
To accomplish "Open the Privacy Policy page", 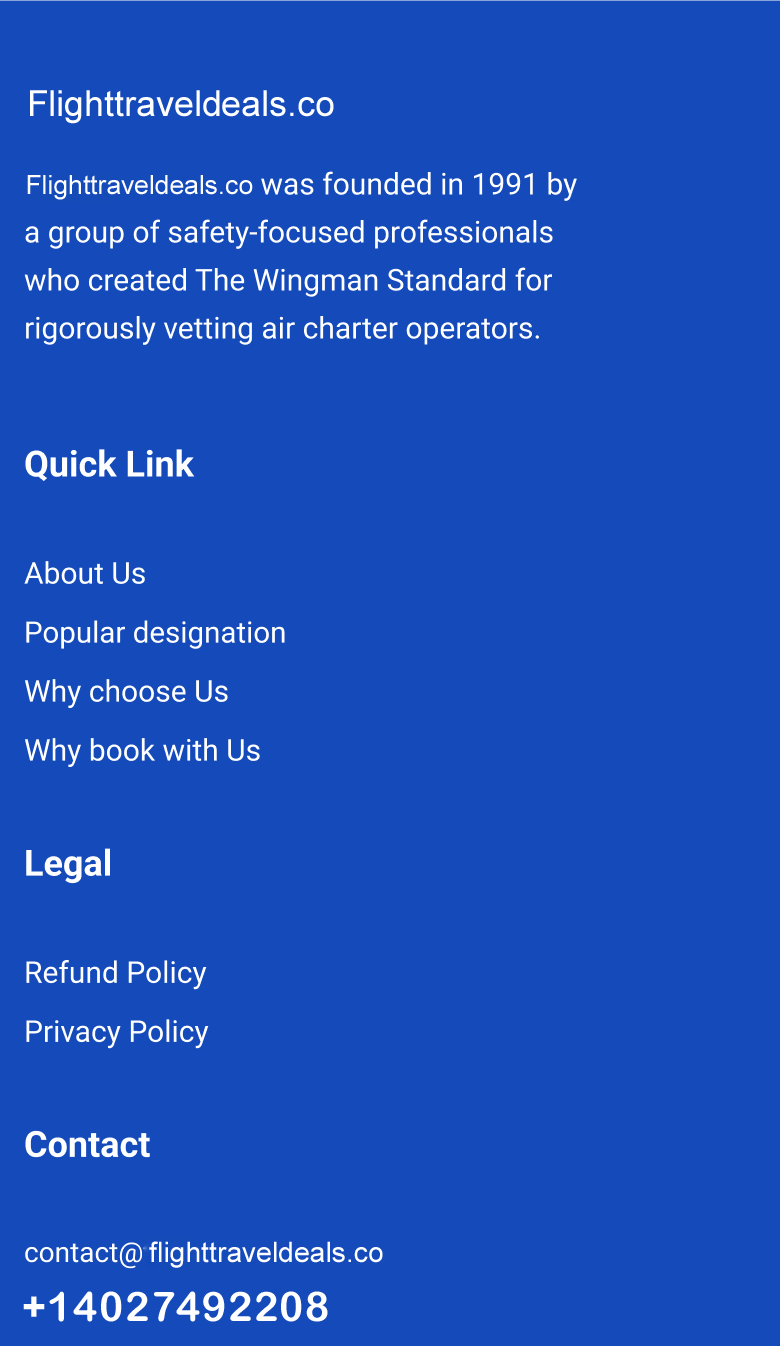I will [x=116, y=1032].
